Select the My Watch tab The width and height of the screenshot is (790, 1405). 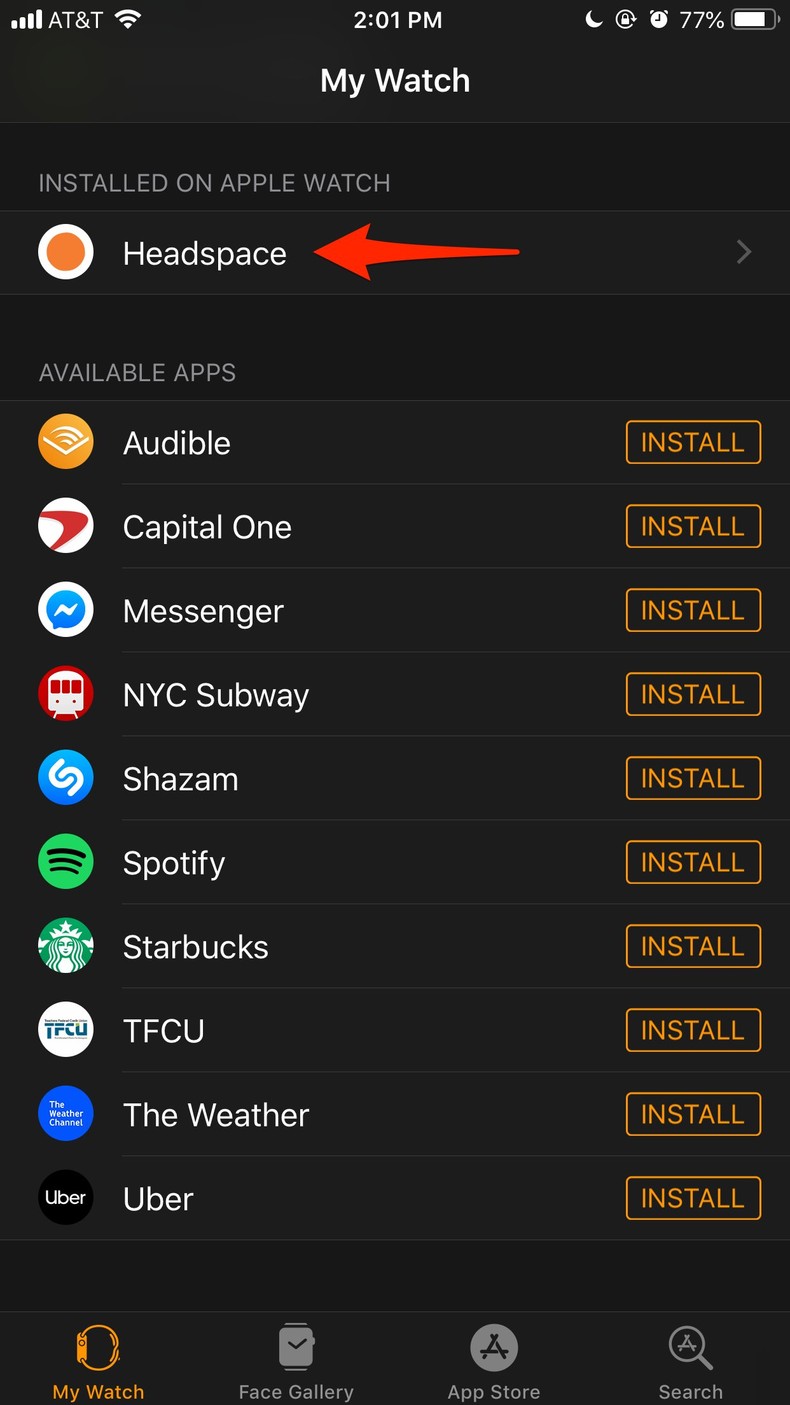(98, 1362)
